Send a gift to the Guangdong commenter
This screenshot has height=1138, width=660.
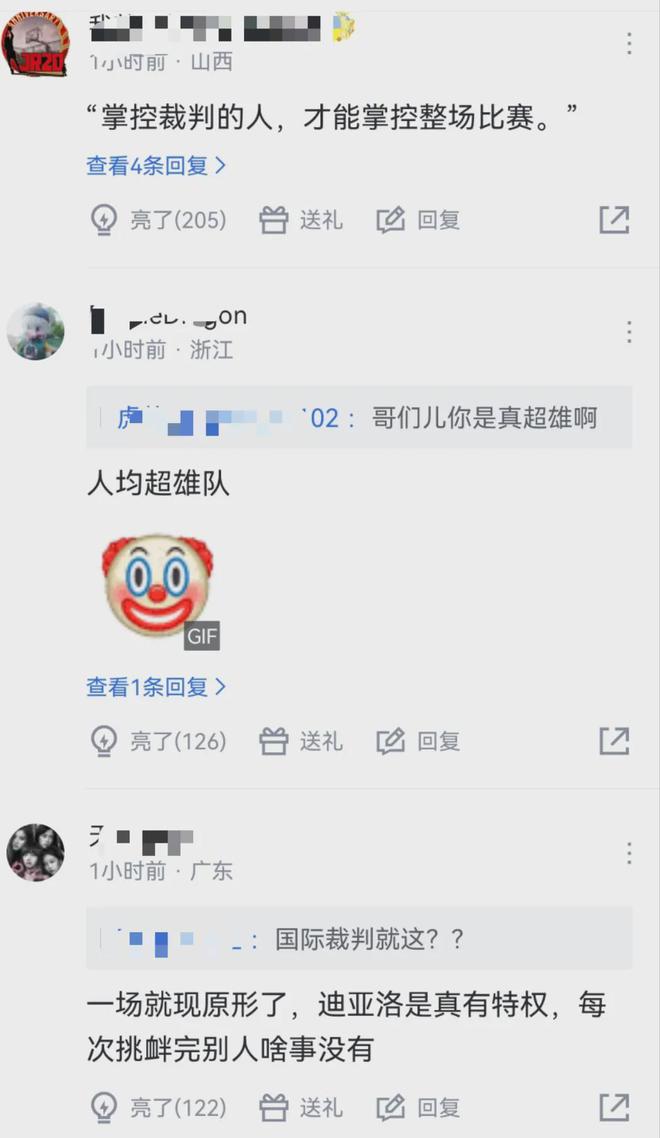tap(300, 1108)
